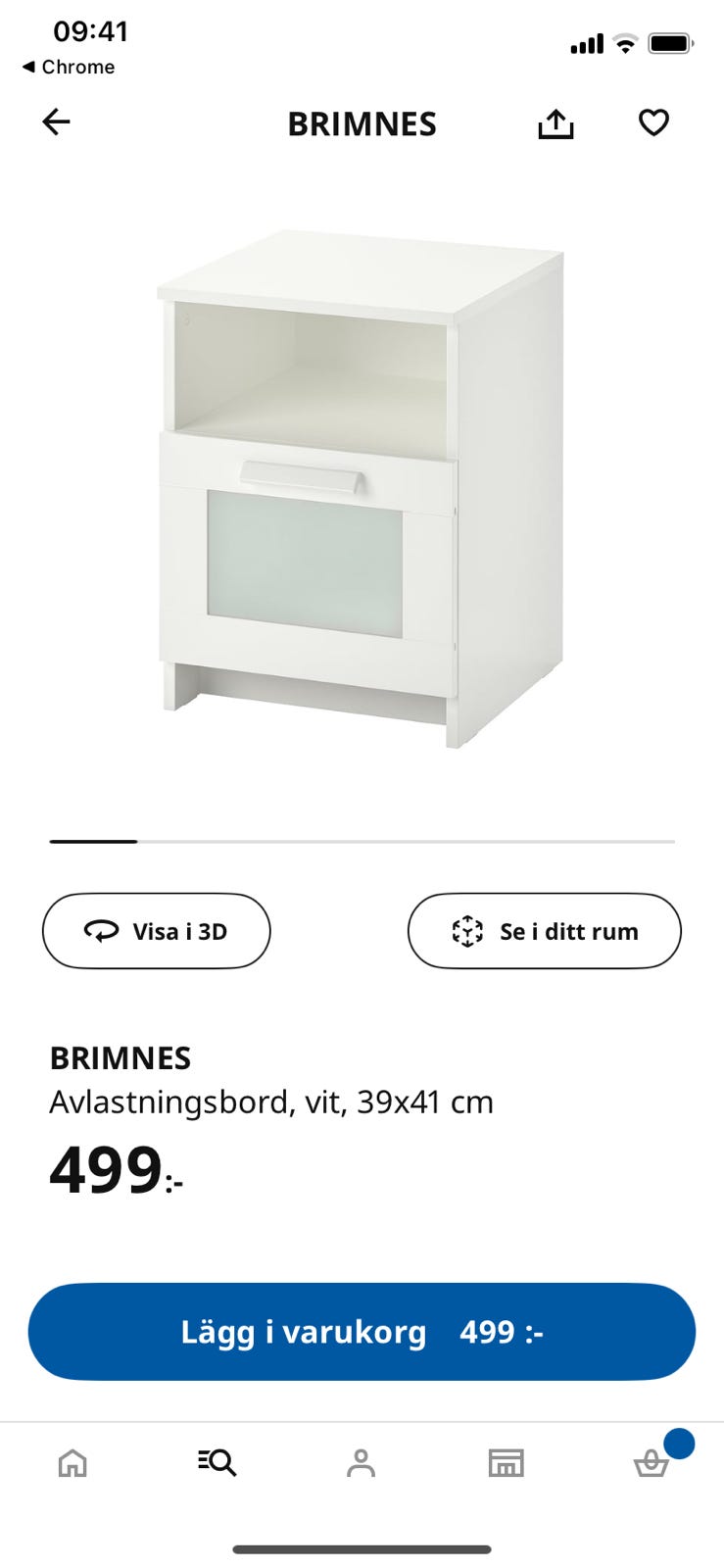Image resolution: width=724 pixels, height=1568 pixels.
Task: View the shopping basket
Action: tap(652, 1463)
